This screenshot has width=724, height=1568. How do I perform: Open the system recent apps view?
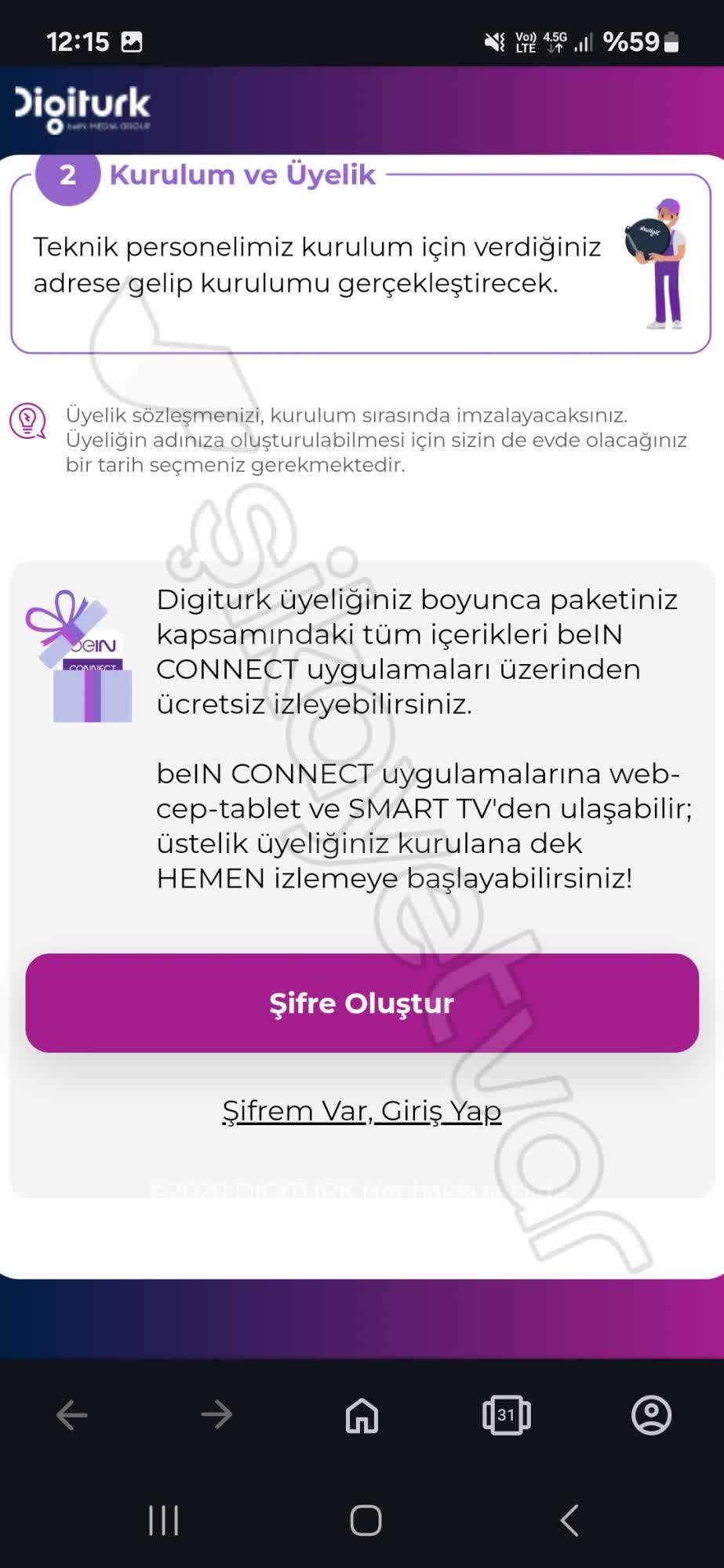[163, 1520]
